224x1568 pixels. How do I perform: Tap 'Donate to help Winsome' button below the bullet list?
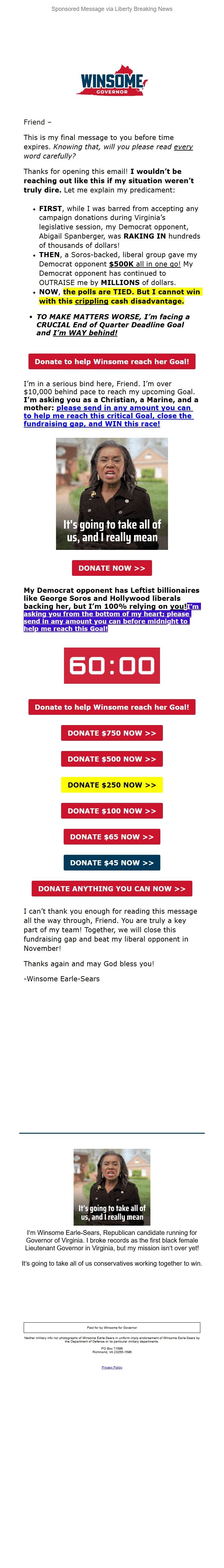coord(111,362)
